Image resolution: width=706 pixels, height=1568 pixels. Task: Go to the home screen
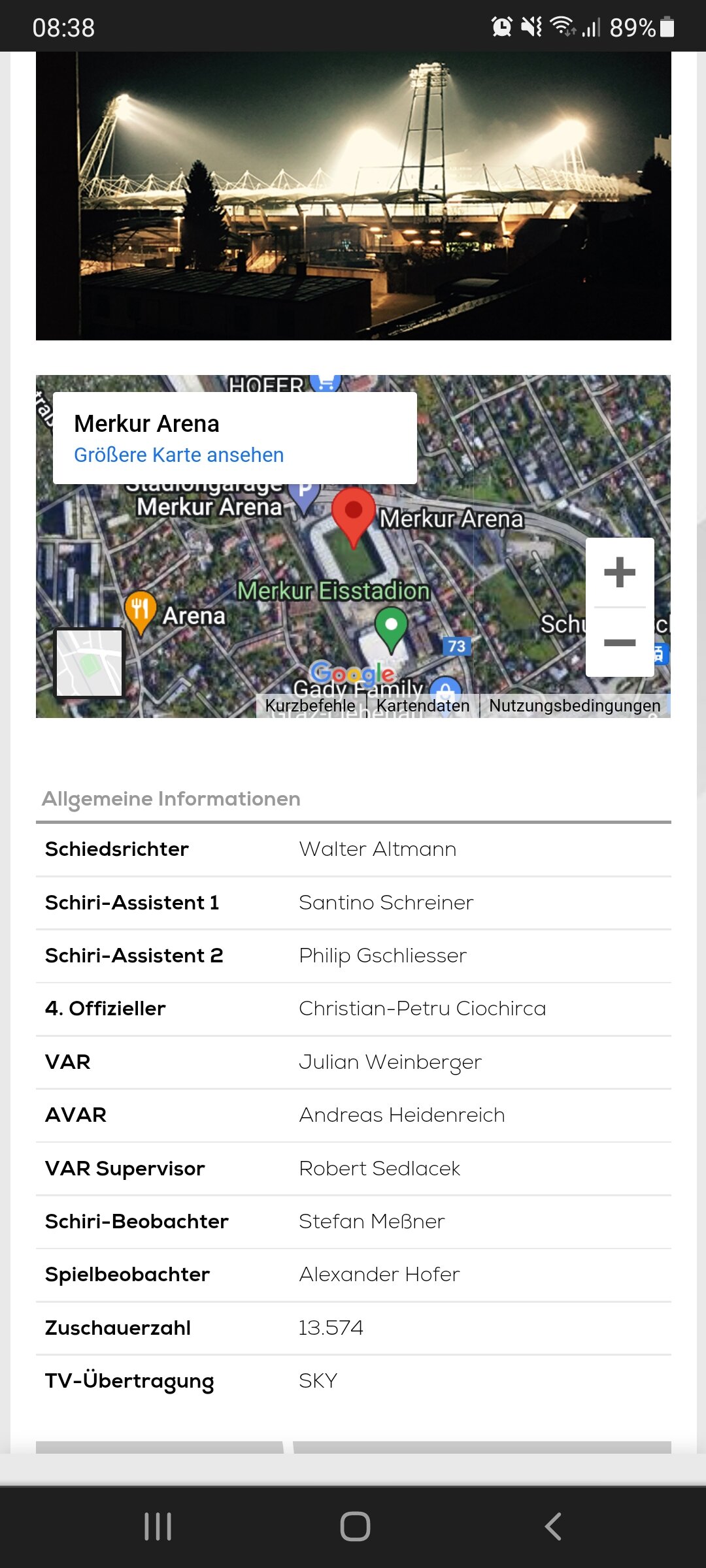pos(355,1526)
